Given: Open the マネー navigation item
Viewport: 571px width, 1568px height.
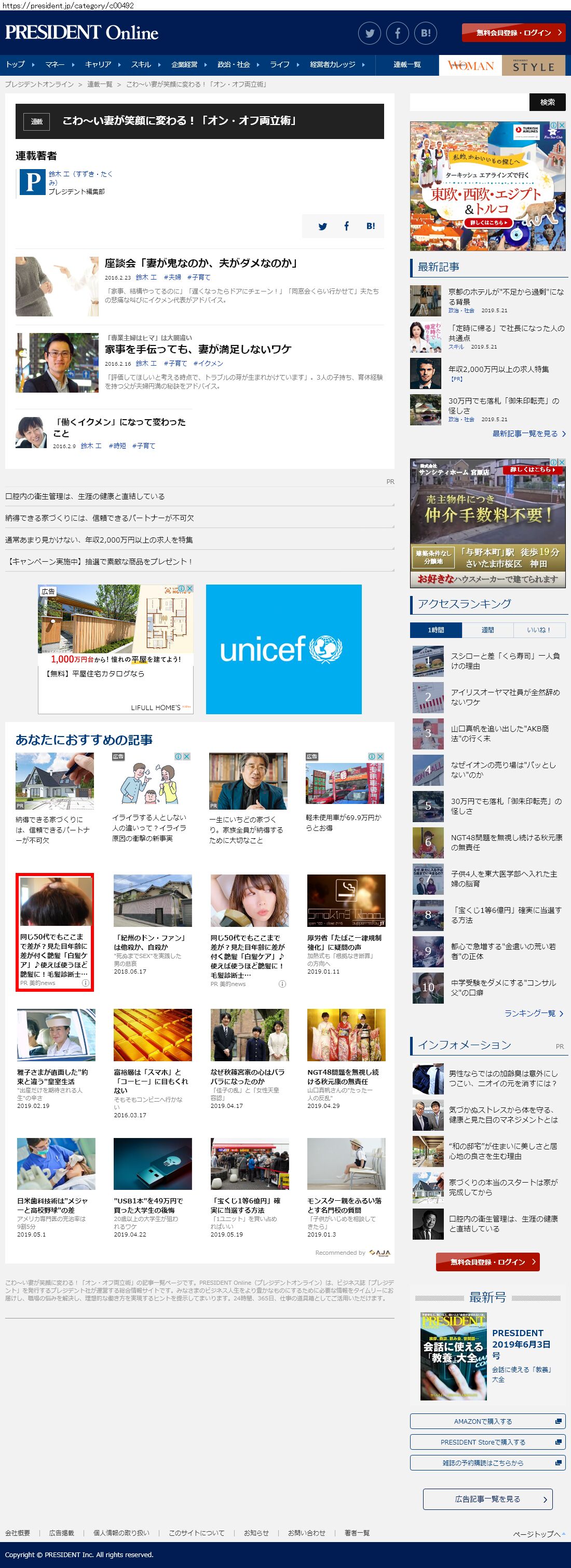Looking at the screenshot, I should tap(55, 64).
